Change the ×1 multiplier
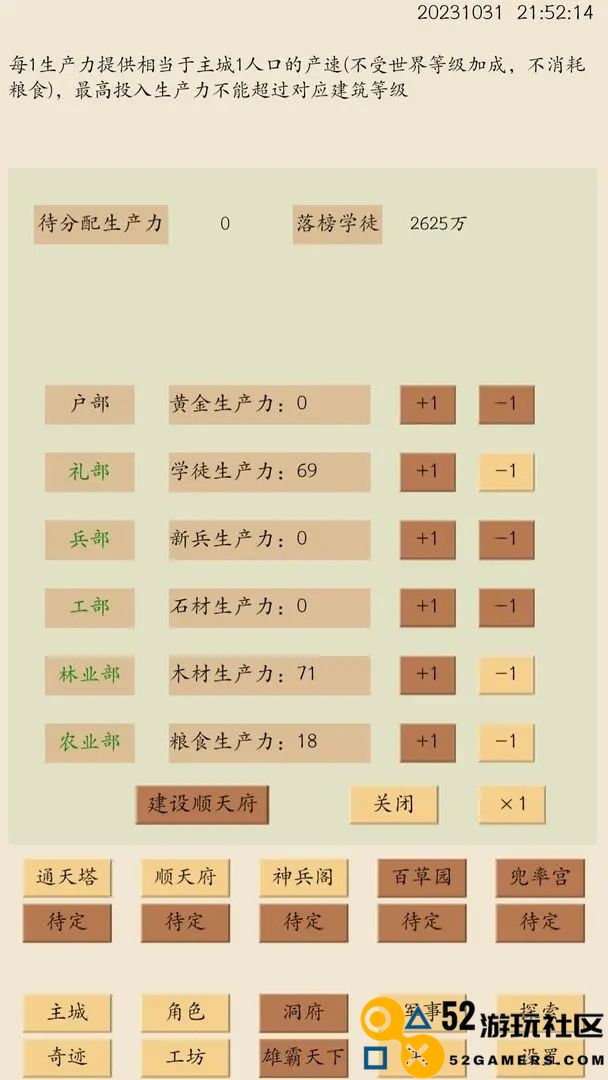Screen dimensions: 608x1080 [x=512, y=804]
